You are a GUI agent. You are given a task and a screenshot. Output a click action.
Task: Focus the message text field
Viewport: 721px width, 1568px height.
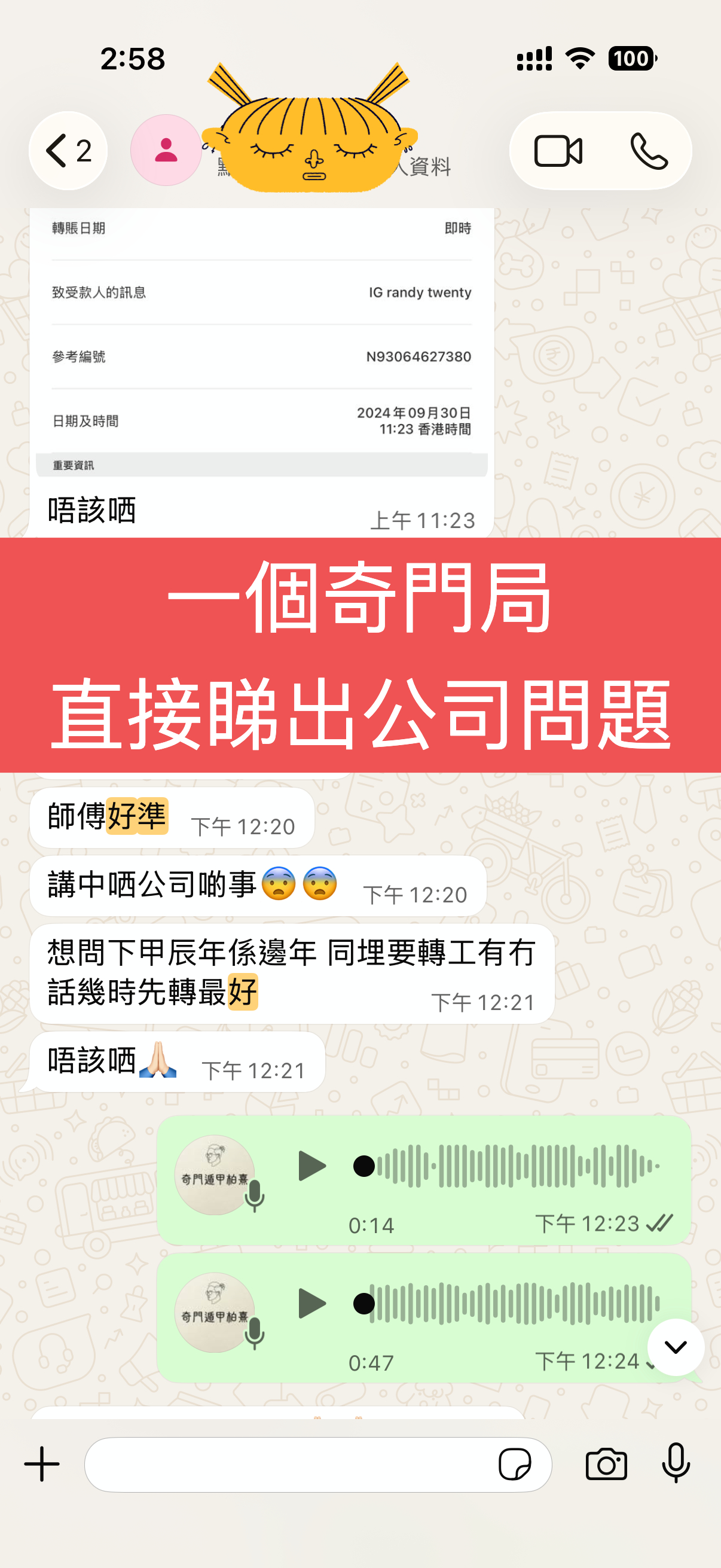click(286, 1464)
